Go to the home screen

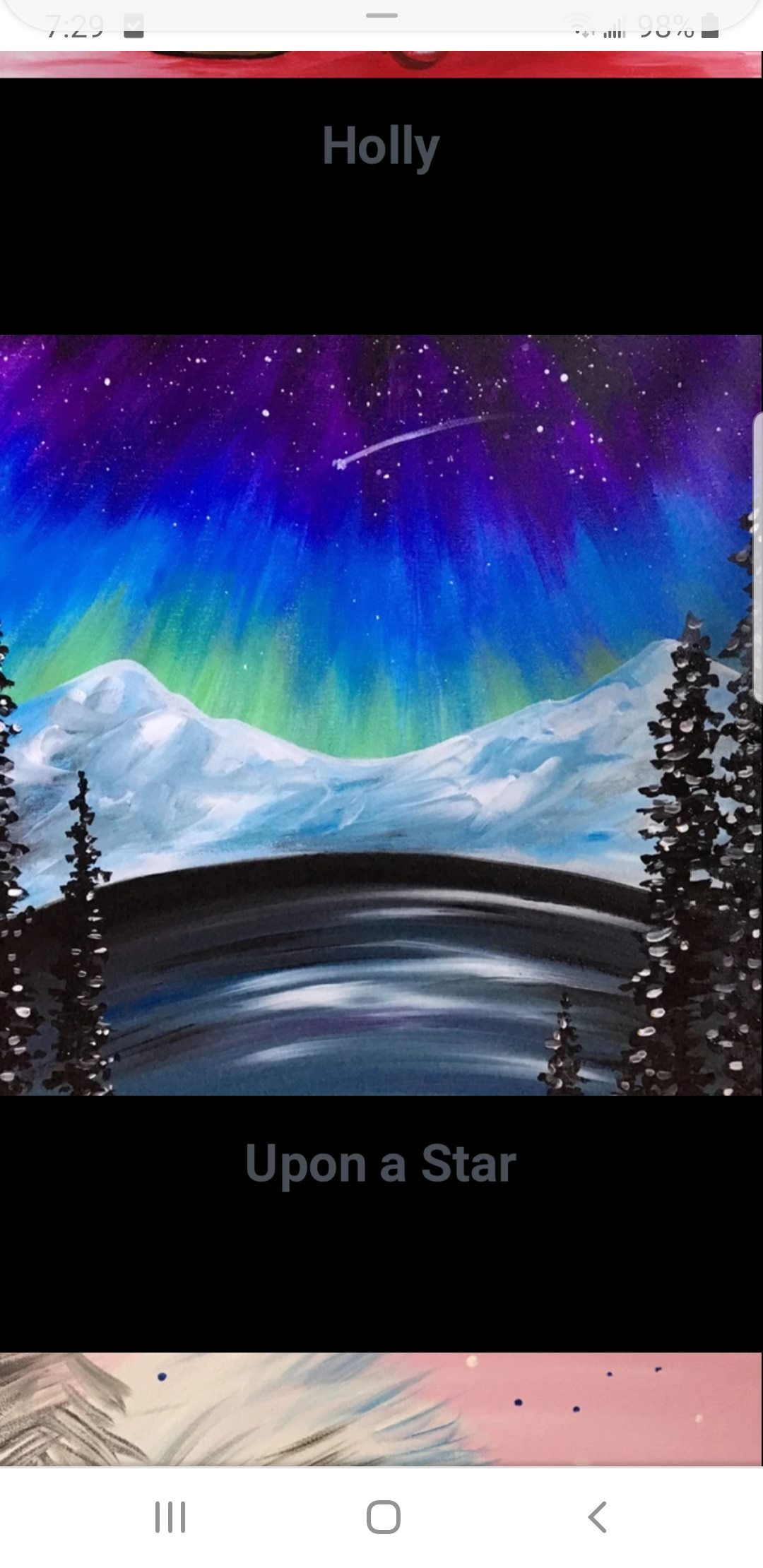pyautogui.click(x=383, y=1516)
